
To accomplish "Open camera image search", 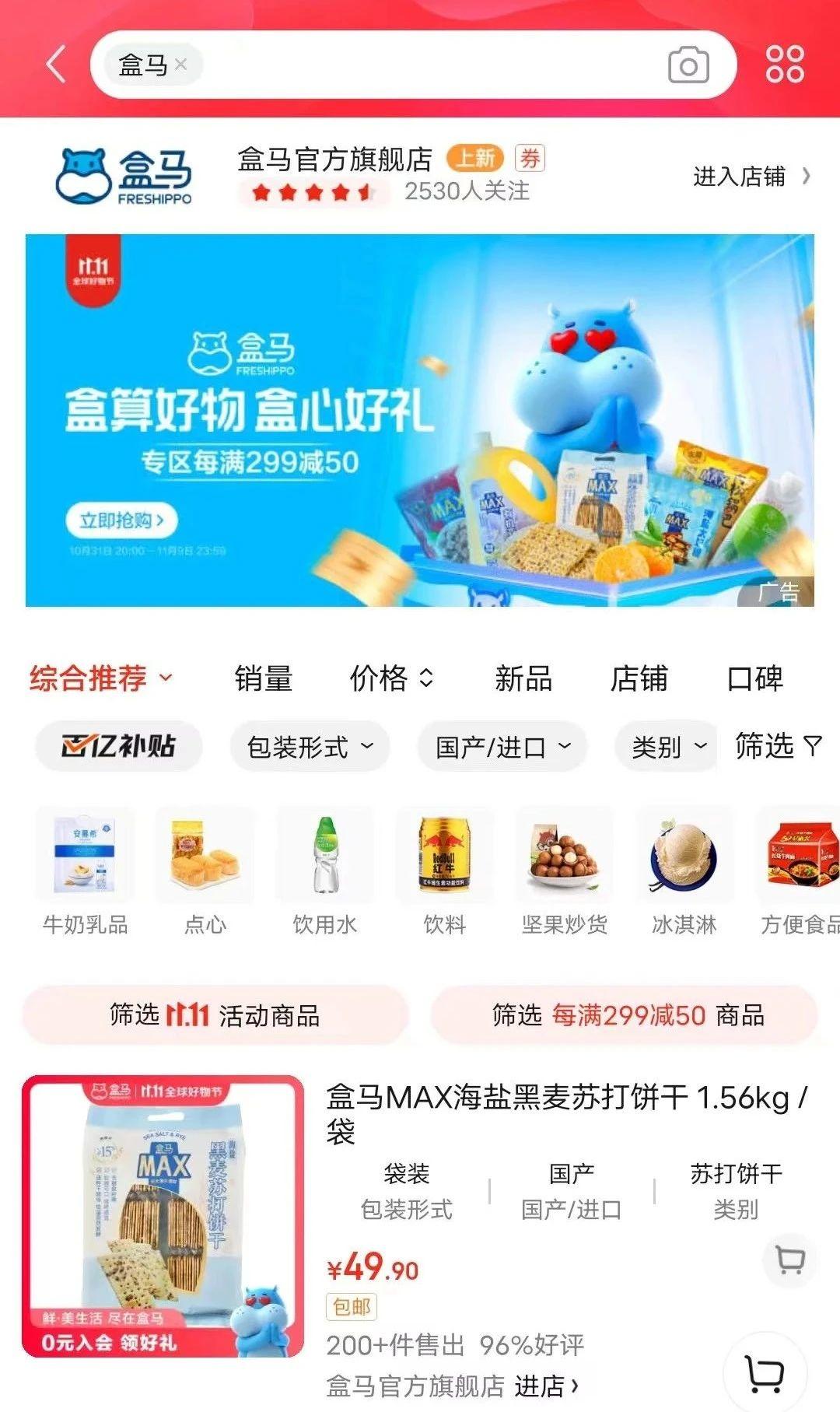I will [x=688, y=65].
